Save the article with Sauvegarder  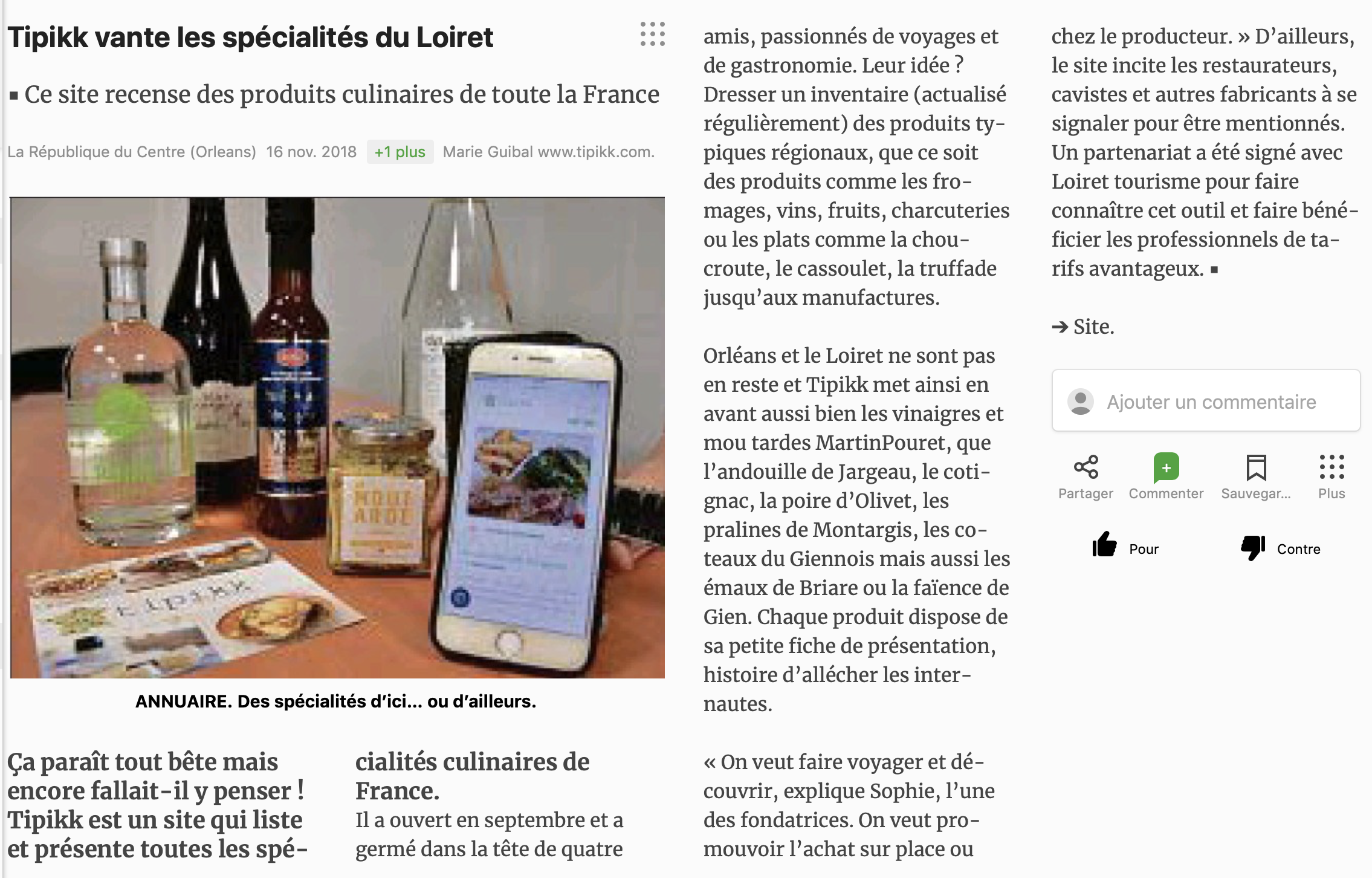tap(1256, 476)
